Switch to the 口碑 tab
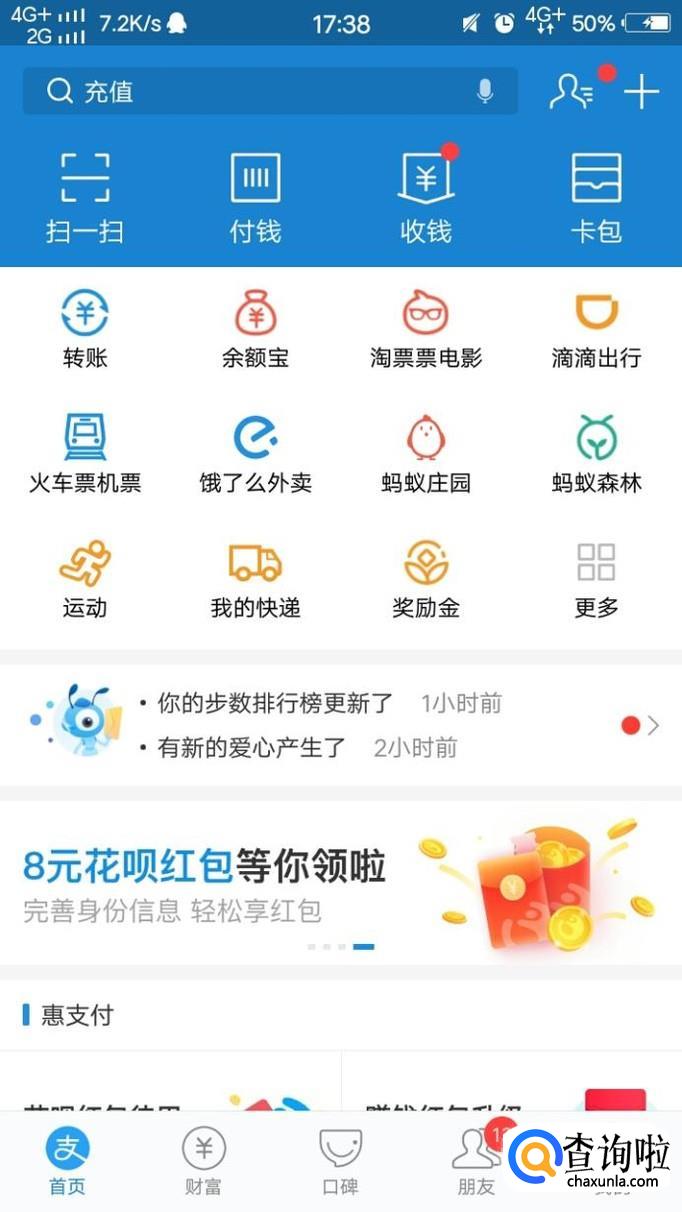This screenshot has width=682, height=1212. coord(340,1162)
